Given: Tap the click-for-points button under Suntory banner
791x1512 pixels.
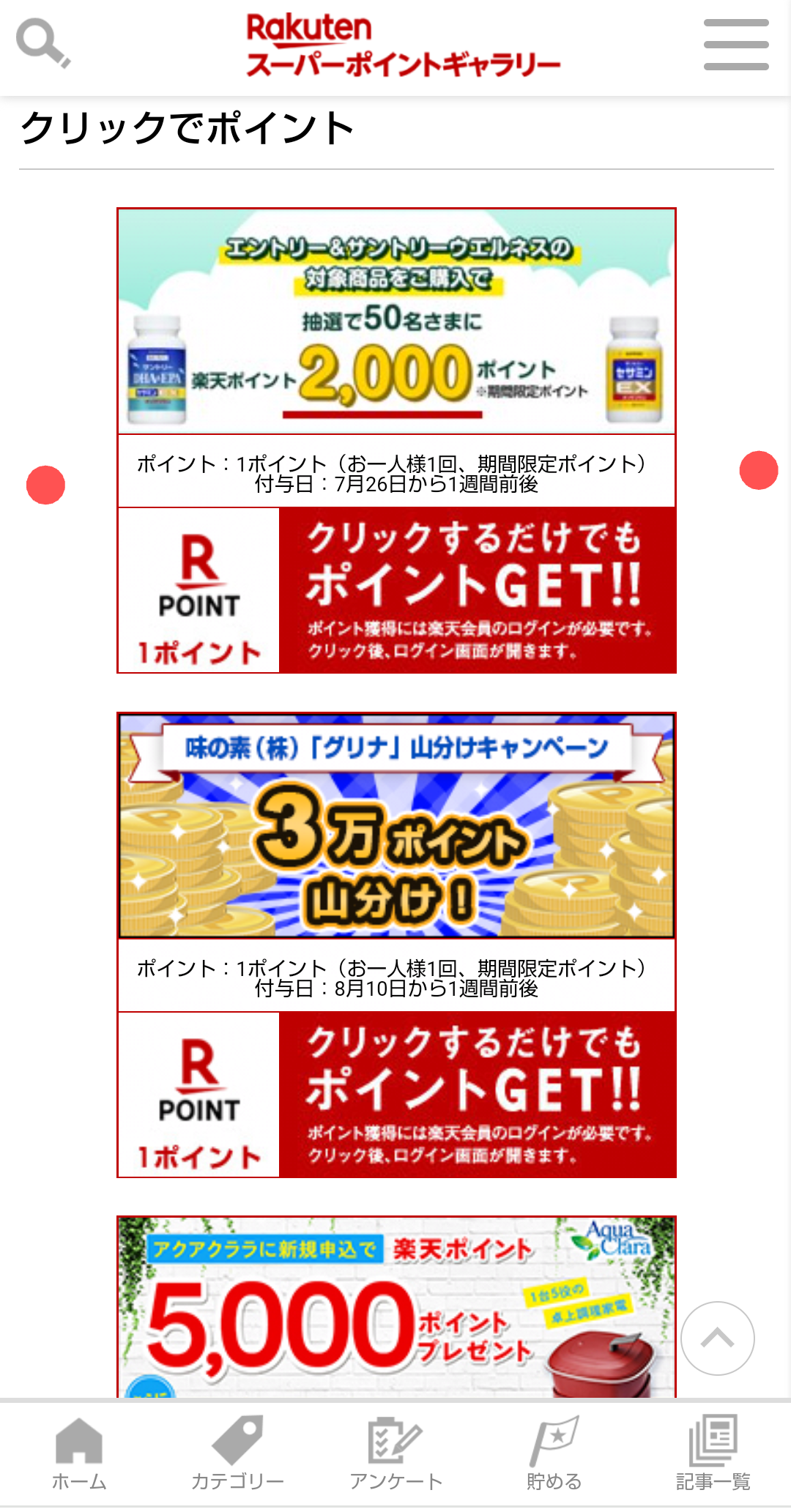Looking at the screenshot, I should click(396, 590).
